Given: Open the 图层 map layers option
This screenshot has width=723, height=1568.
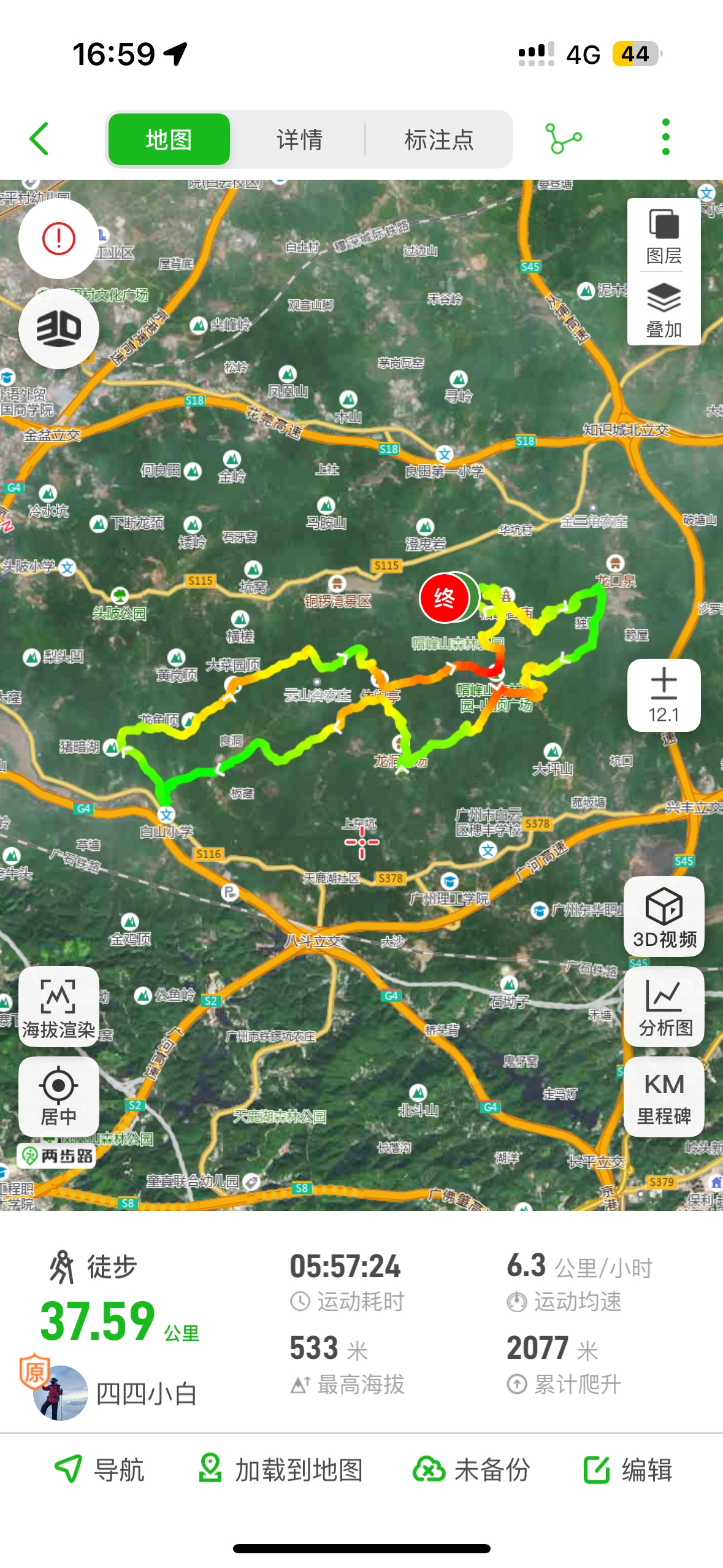Looking at the screenshot, I should pos(664,236).
